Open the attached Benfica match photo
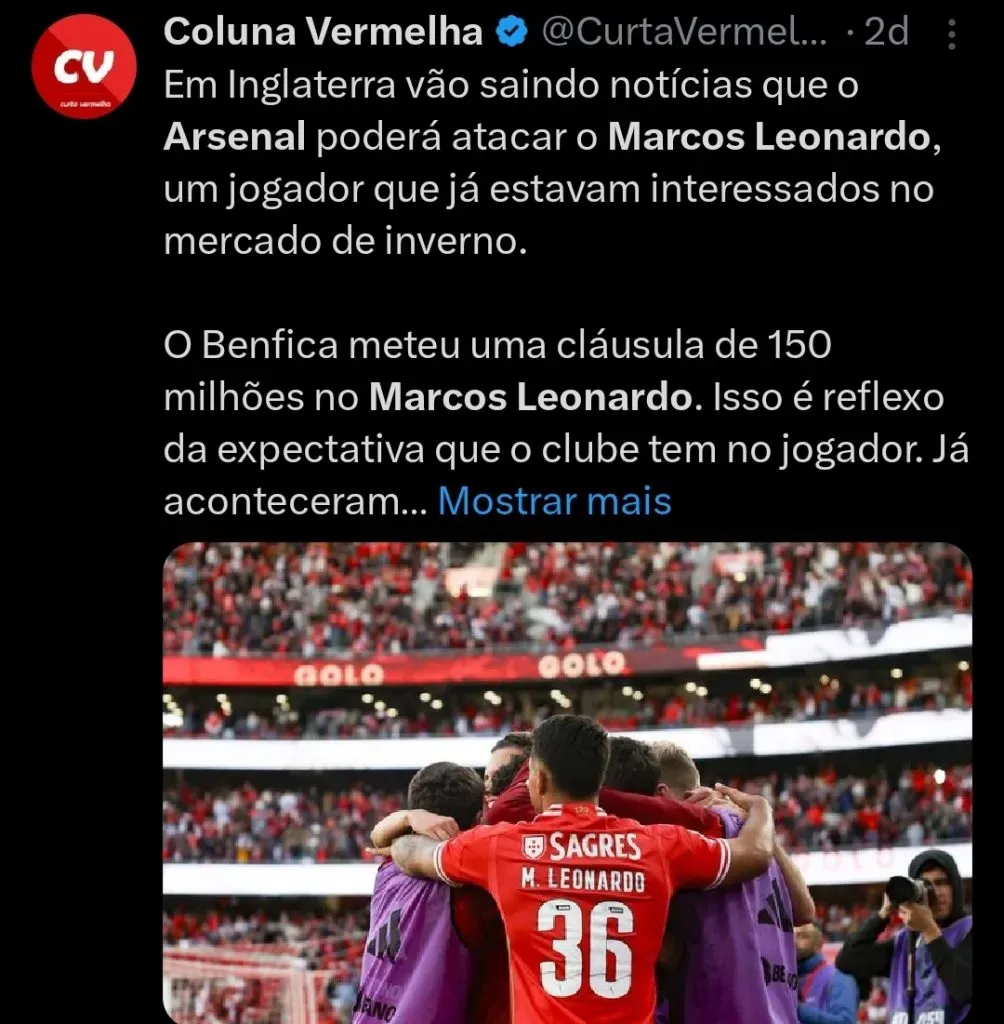The width and height of the screenshot is (1004, 1024). (x=567, y=782)
